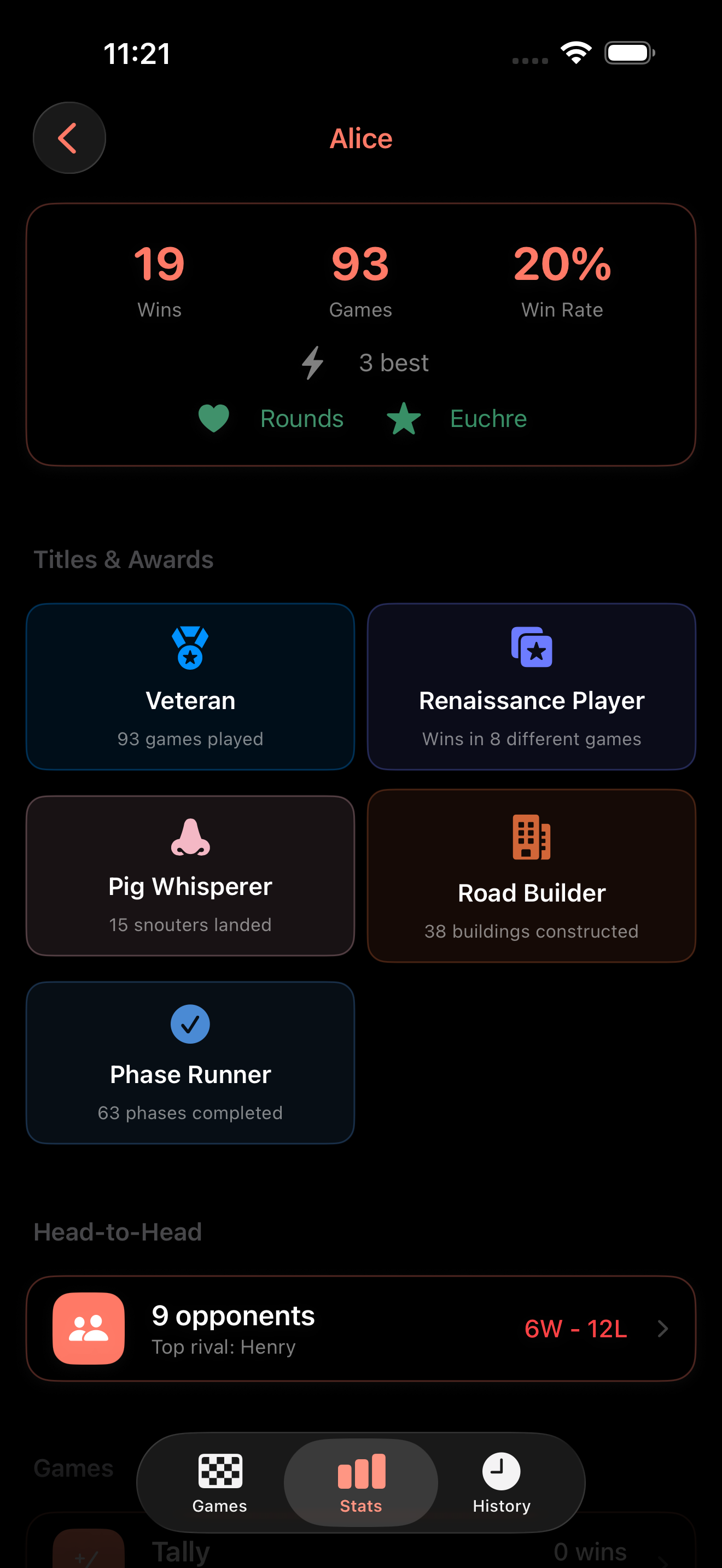Tap the Alice title at the top
722x1568 pixels.
click(360, 138)
